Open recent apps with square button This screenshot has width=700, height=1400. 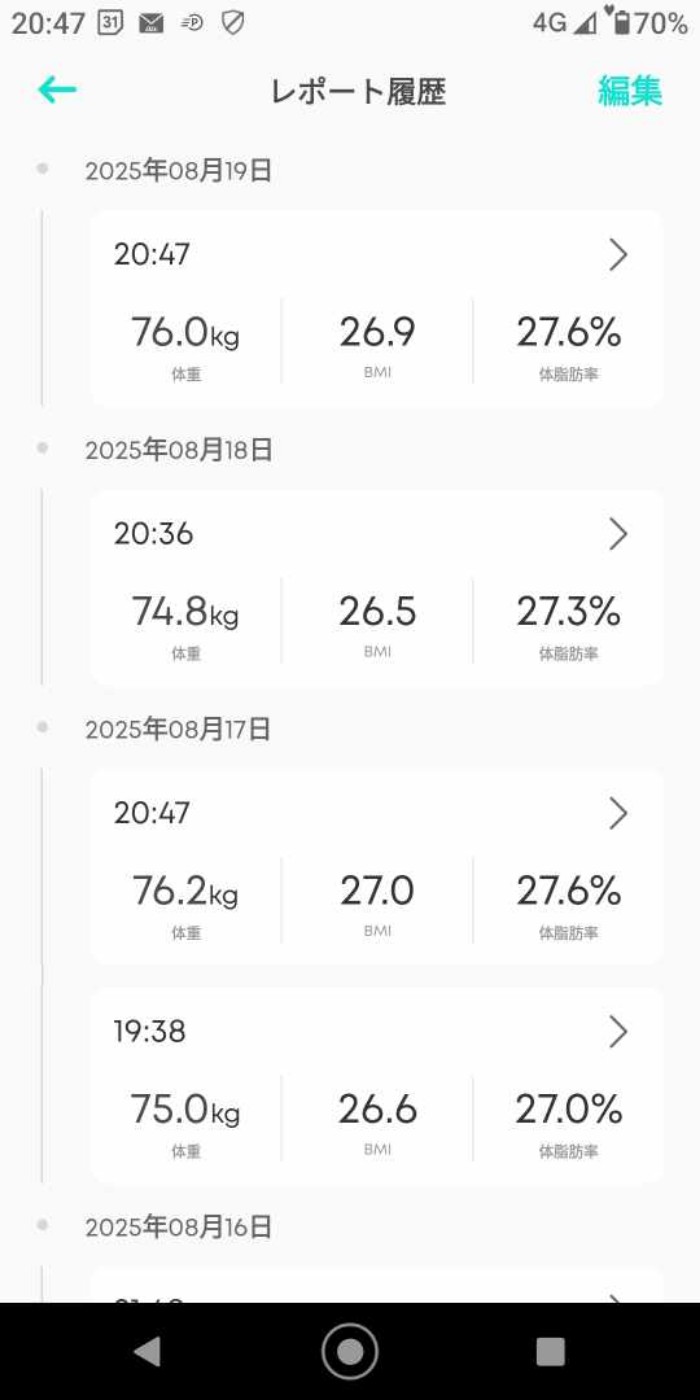click(550, 1351)
